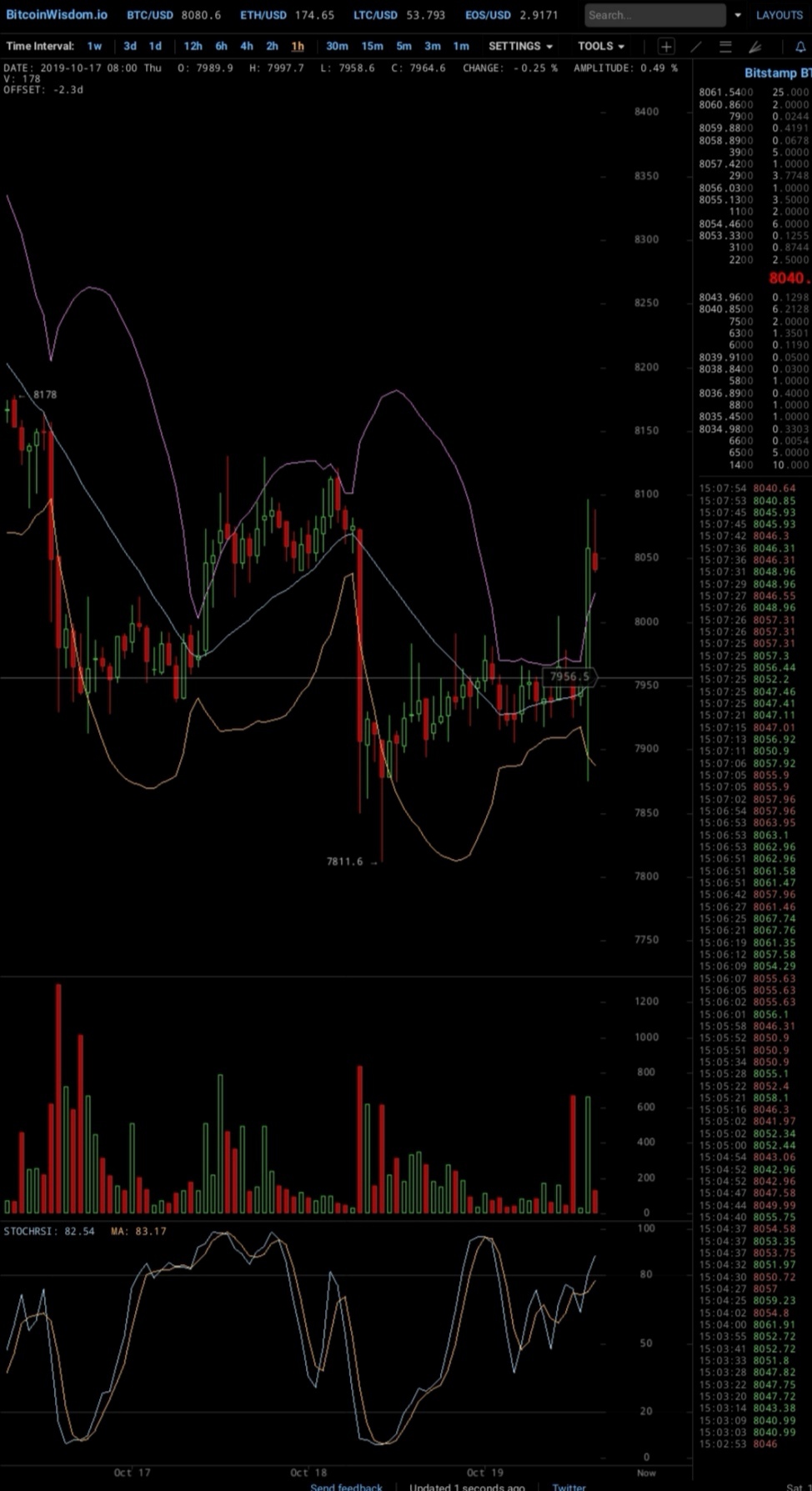Open the price alerts bell
This screenshot has height=1491, width=812.
799,46
